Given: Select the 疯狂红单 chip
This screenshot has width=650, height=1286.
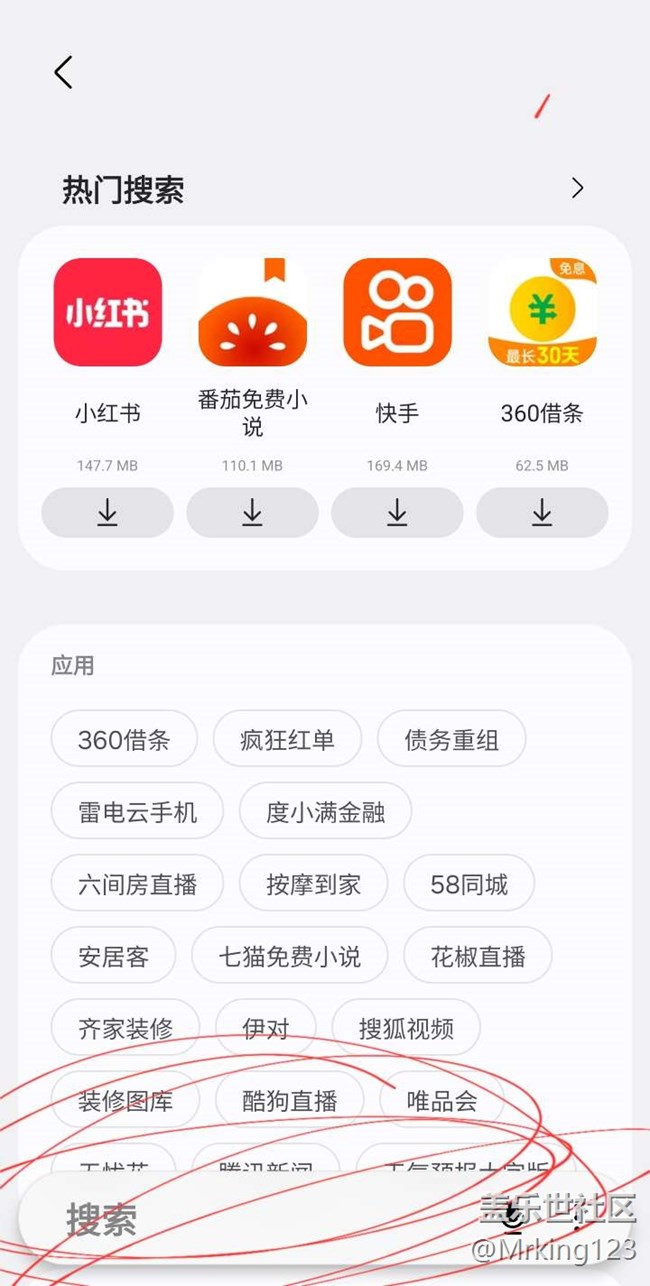Looking at the screenshot, I should 287,740.
